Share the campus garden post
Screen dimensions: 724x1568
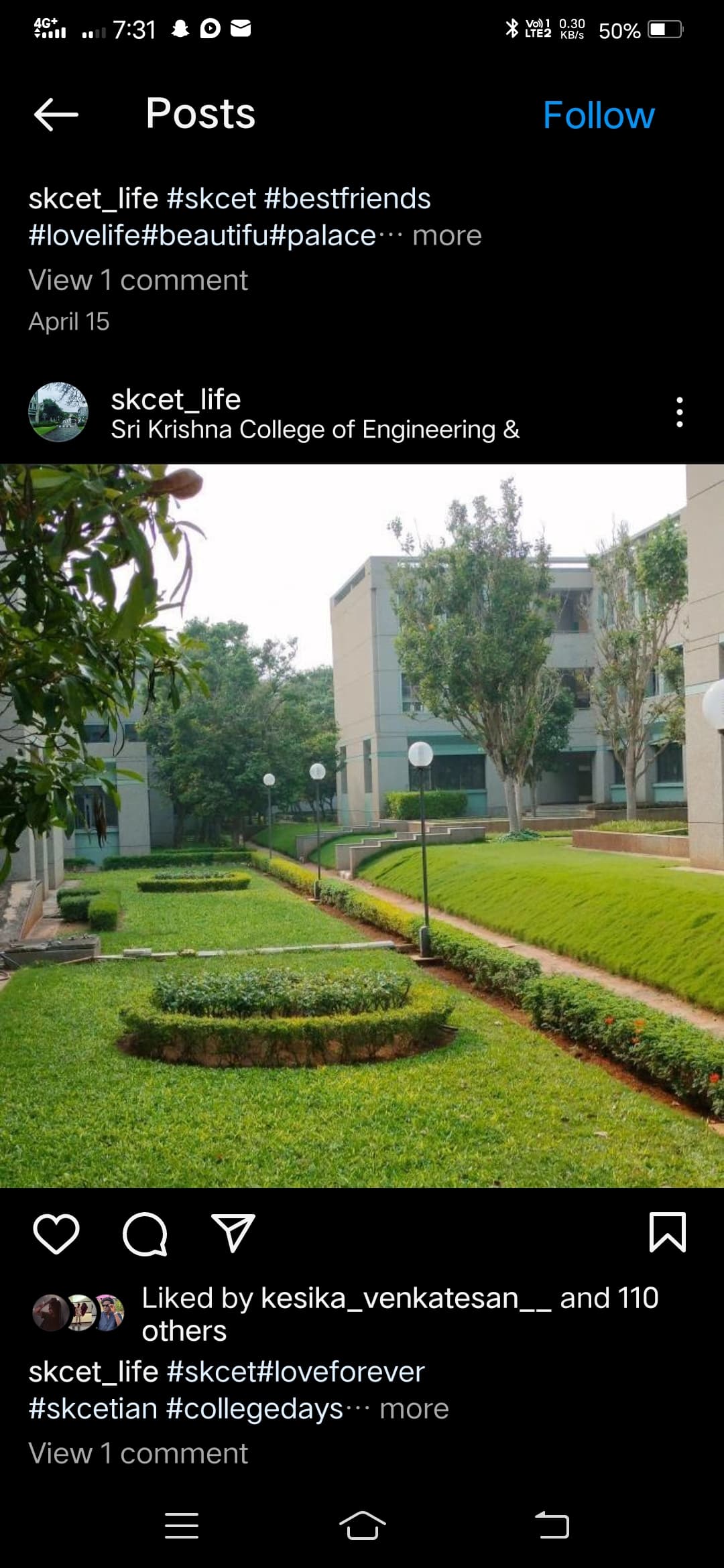[233, 1233]
